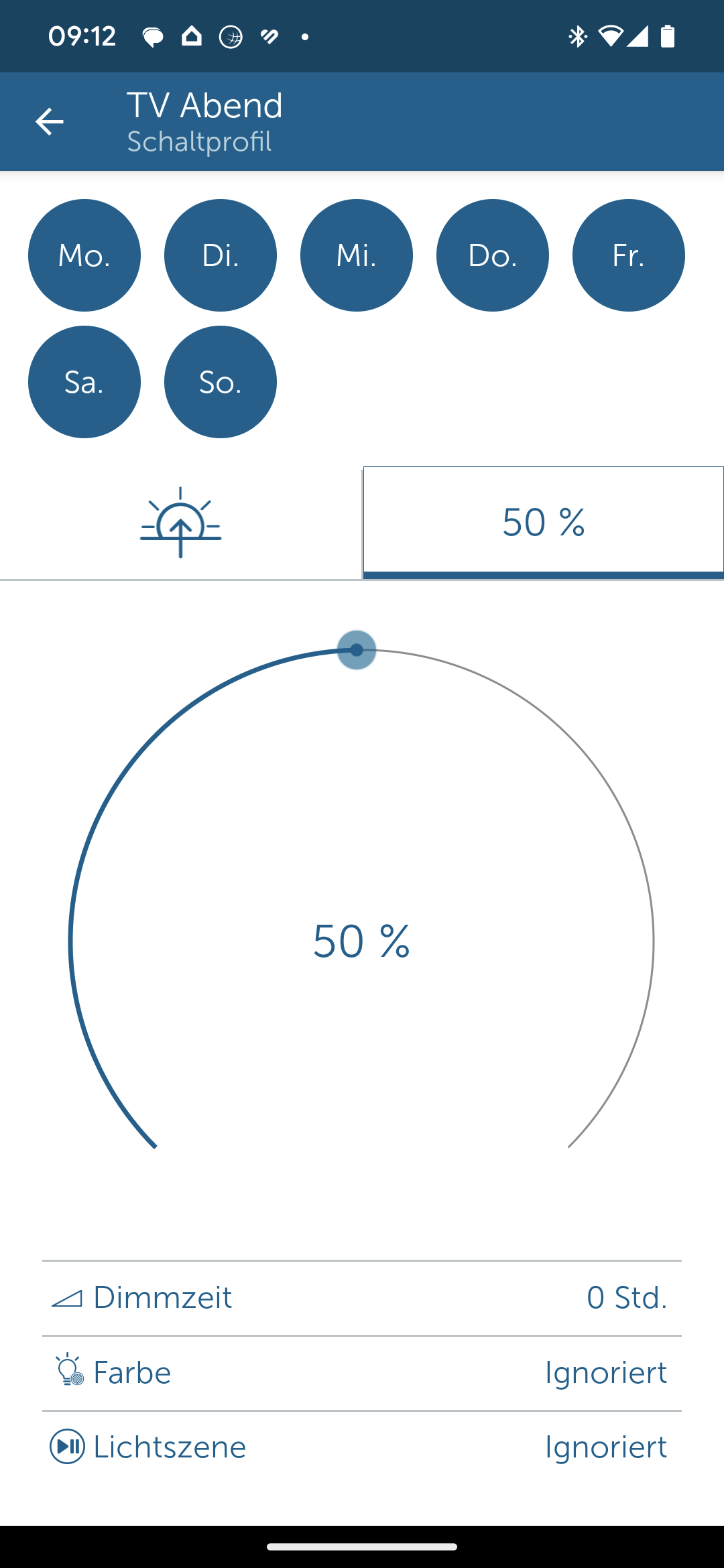Toggle Monday (Mo.) day chip

coord(84,255)
